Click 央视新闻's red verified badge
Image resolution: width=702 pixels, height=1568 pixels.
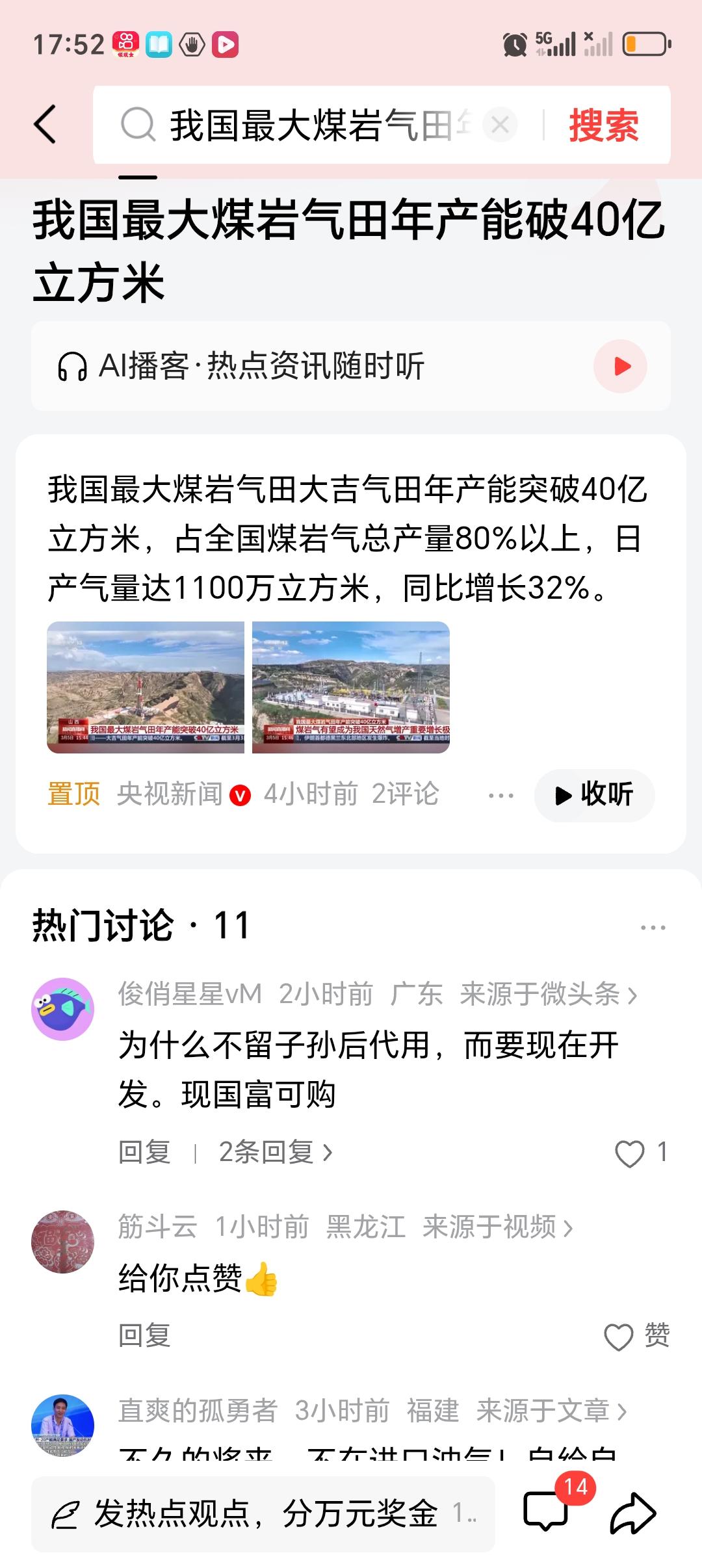239,795
